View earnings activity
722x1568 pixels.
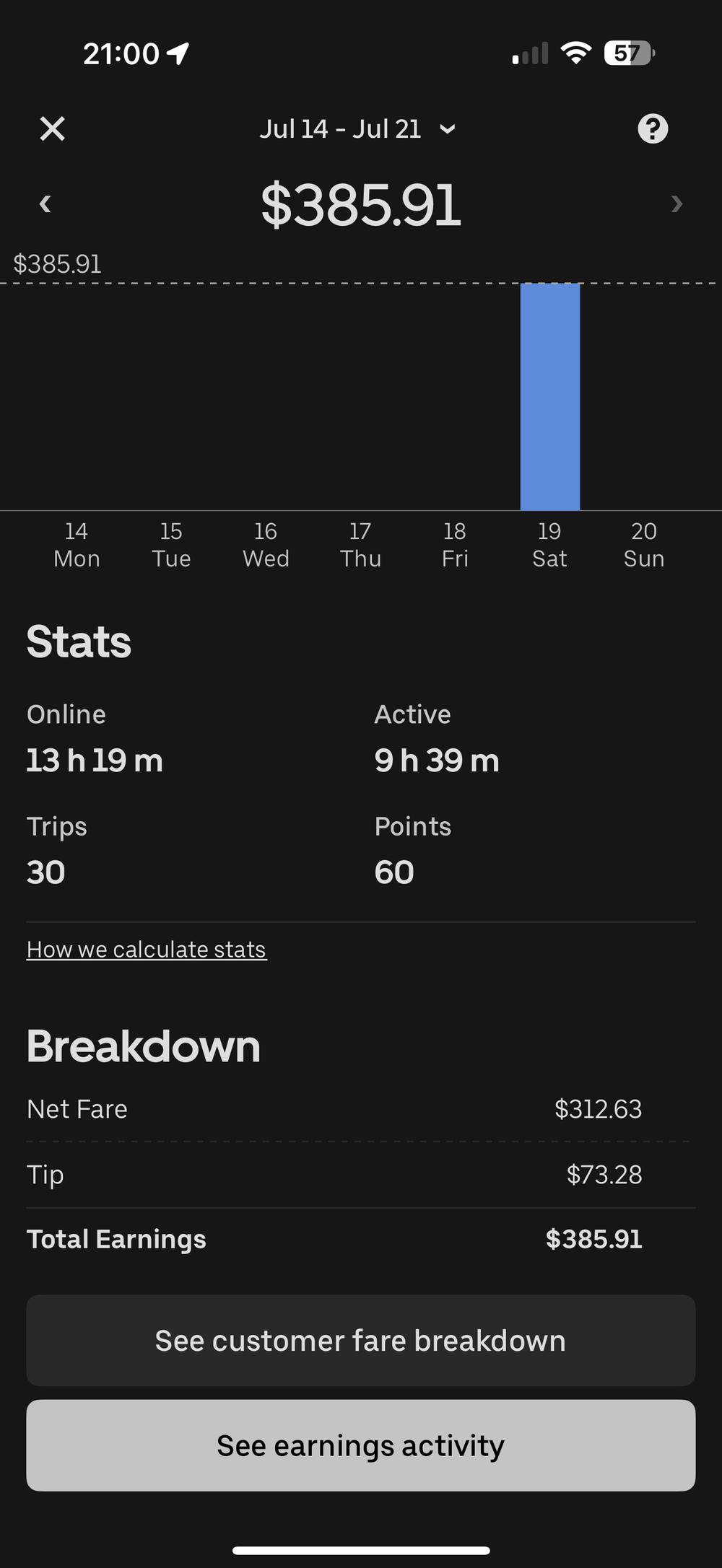[x=361, y=1446]
